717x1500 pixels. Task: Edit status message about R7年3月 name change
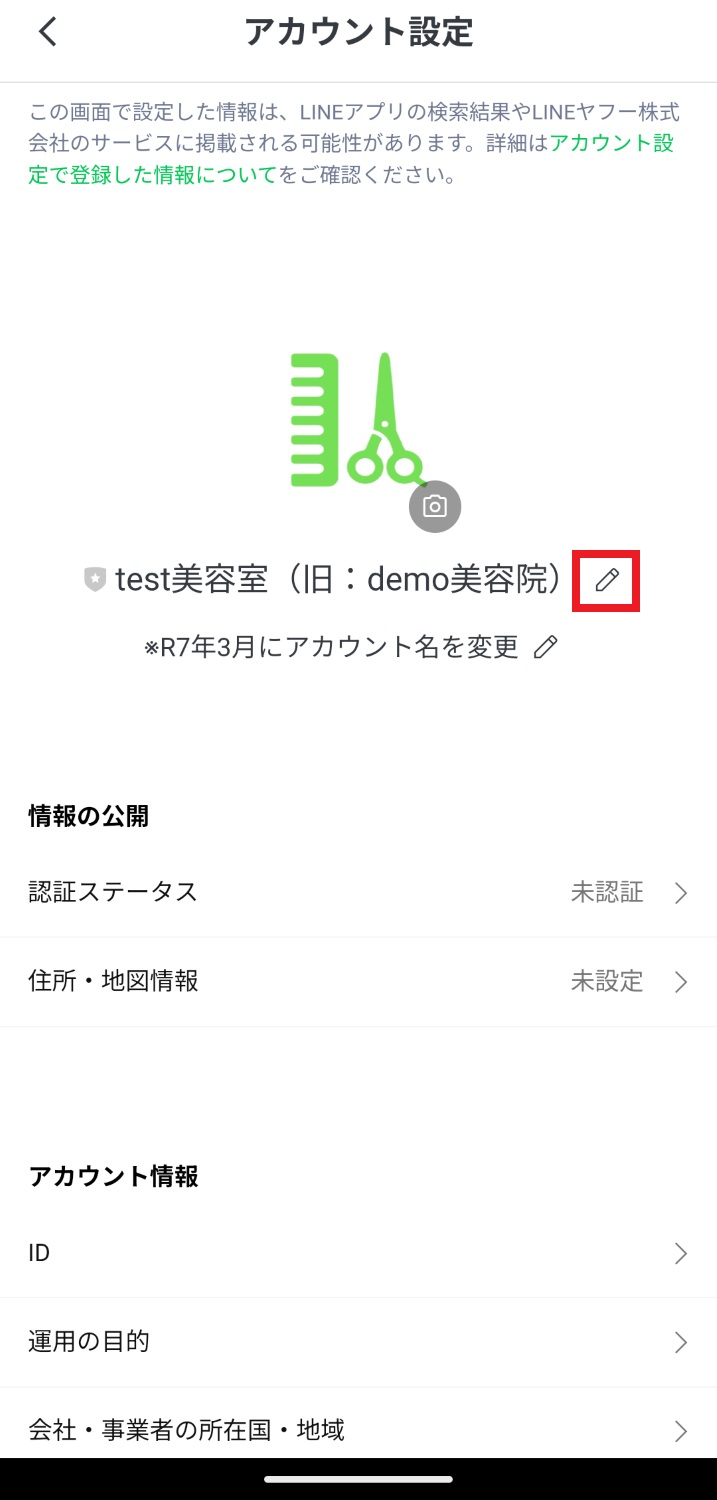(545, 647)
